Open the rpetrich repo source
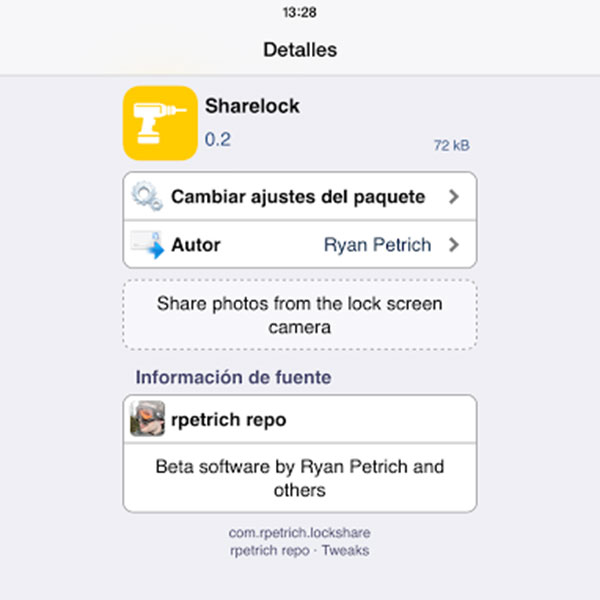This screenshot has height=600, width=600. pyautogui.click(x=299, y=420)
